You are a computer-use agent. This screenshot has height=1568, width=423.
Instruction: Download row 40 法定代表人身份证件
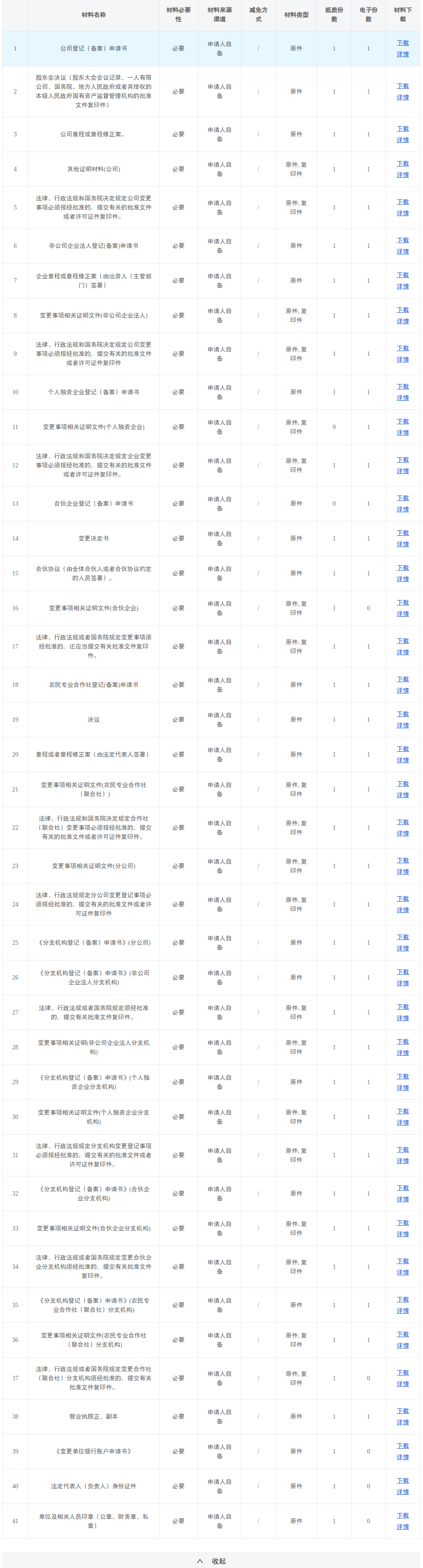(x=402, y=1480)
